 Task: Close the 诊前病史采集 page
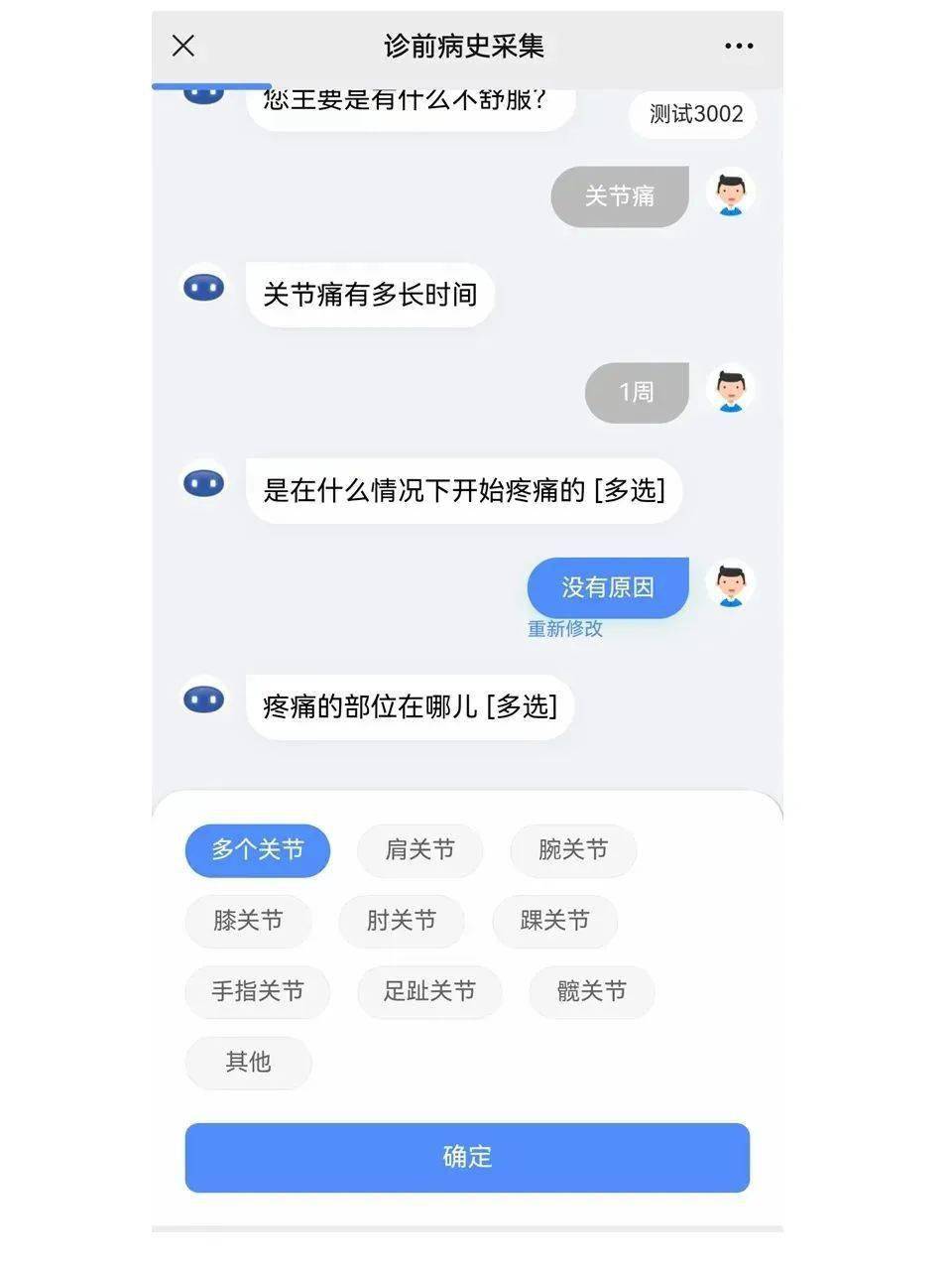coord(183,46)
